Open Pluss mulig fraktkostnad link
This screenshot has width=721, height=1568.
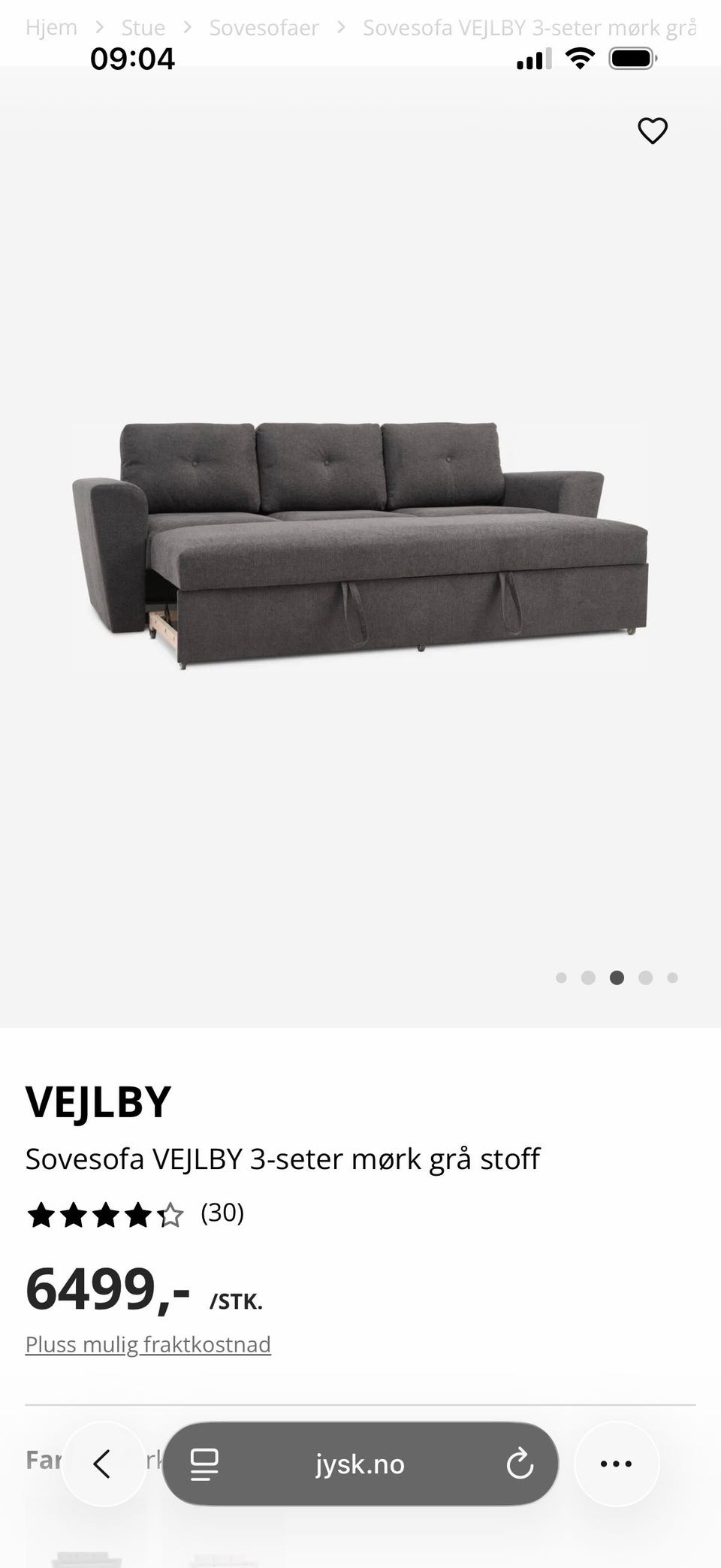[148, 1344]
